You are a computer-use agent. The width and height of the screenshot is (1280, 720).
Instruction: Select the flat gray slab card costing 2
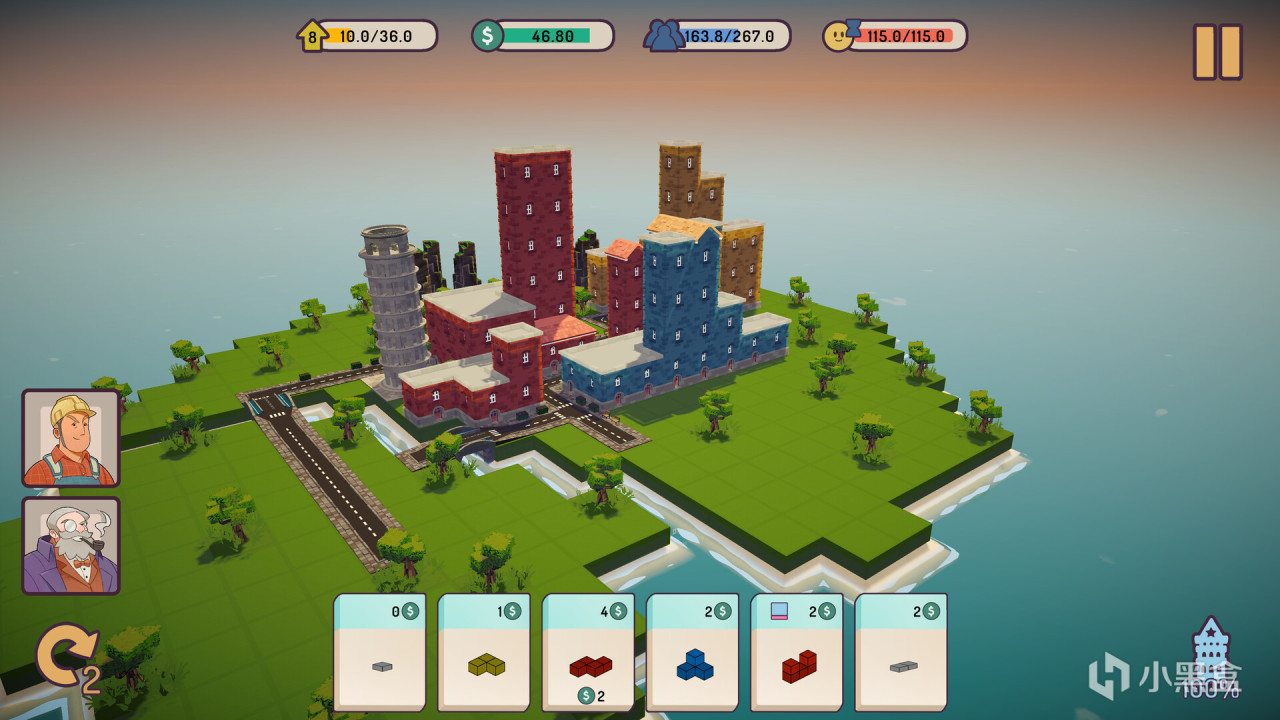point(901,652)
